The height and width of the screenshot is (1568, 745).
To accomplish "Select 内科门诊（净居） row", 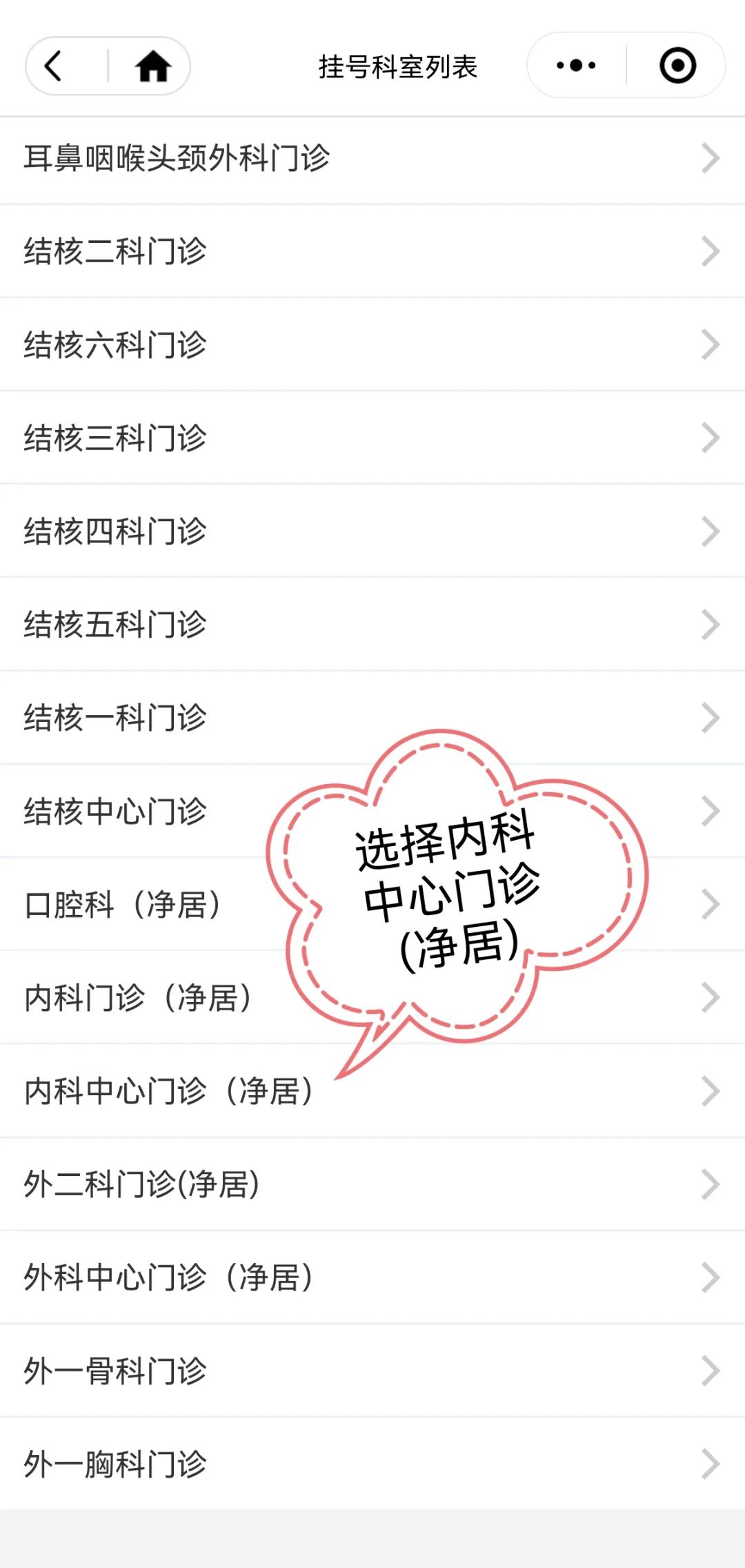I will [x=138, y=998].
